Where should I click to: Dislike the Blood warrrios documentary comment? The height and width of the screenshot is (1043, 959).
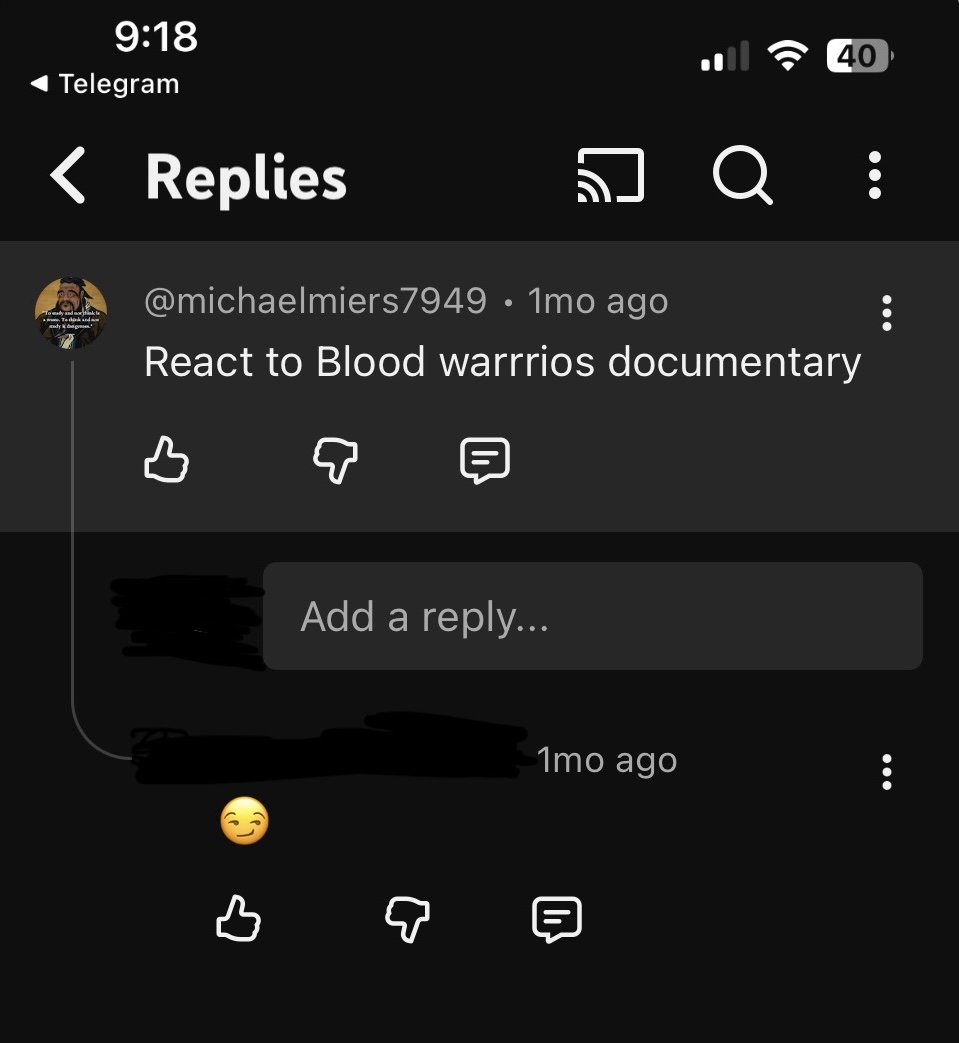click(335, 460)
